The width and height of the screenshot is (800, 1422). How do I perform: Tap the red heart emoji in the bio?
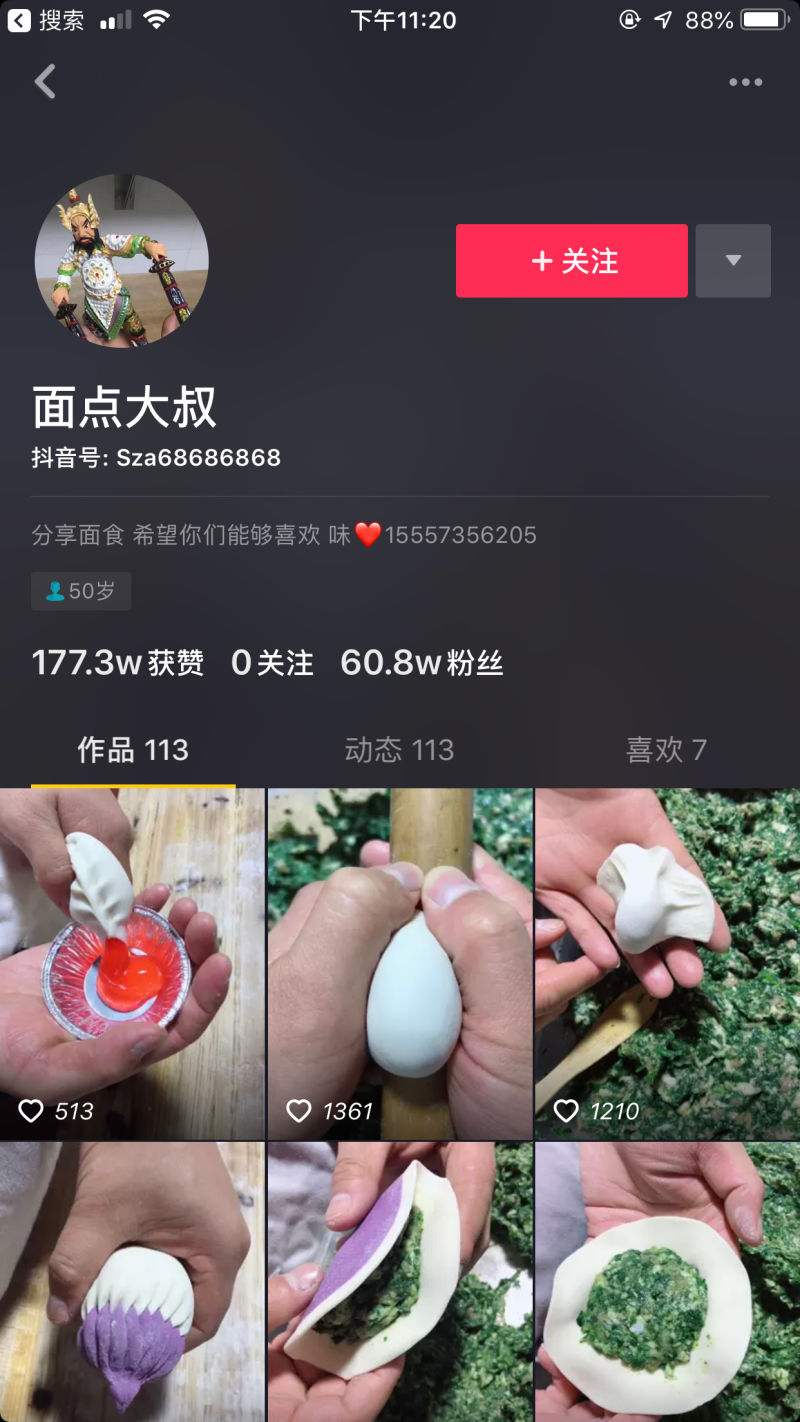click(x=368, y=535)
